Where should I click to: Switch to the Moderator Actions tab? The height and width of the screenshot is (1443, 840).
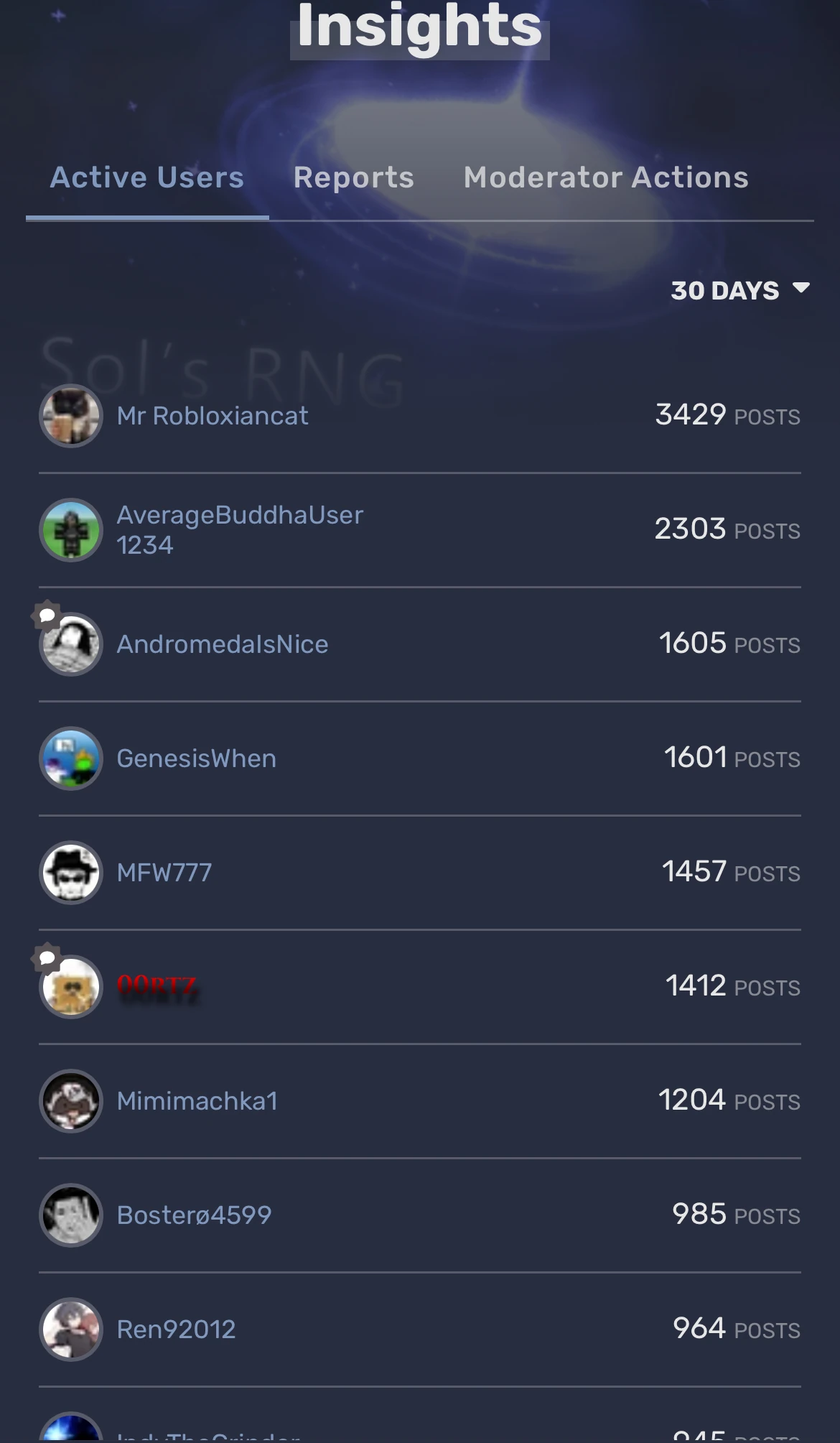[x=606, y=177]
